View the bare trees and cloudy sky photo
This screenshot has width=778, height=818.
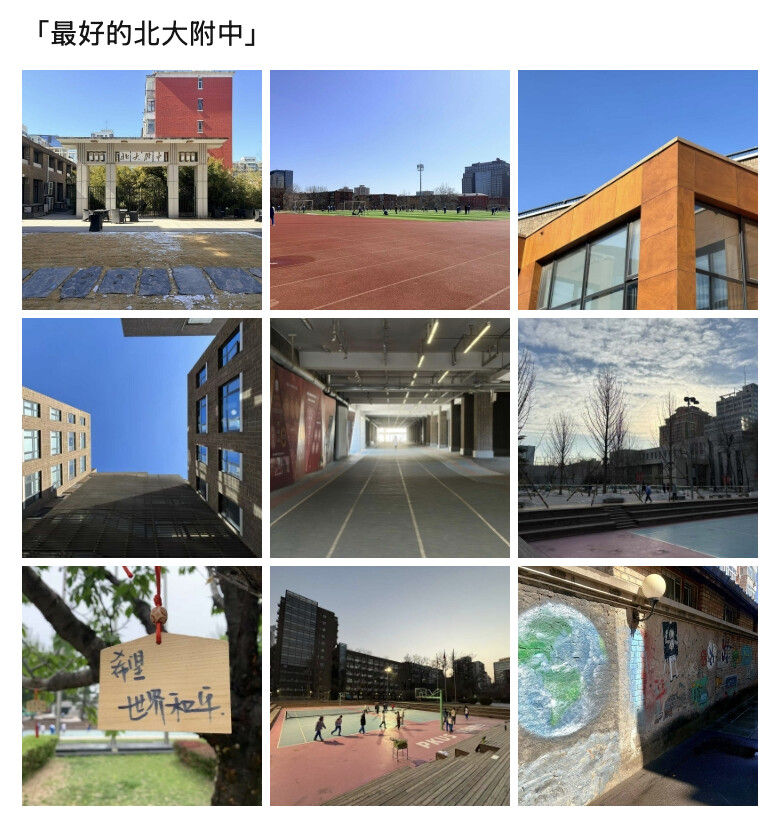[x=637, y=437]
